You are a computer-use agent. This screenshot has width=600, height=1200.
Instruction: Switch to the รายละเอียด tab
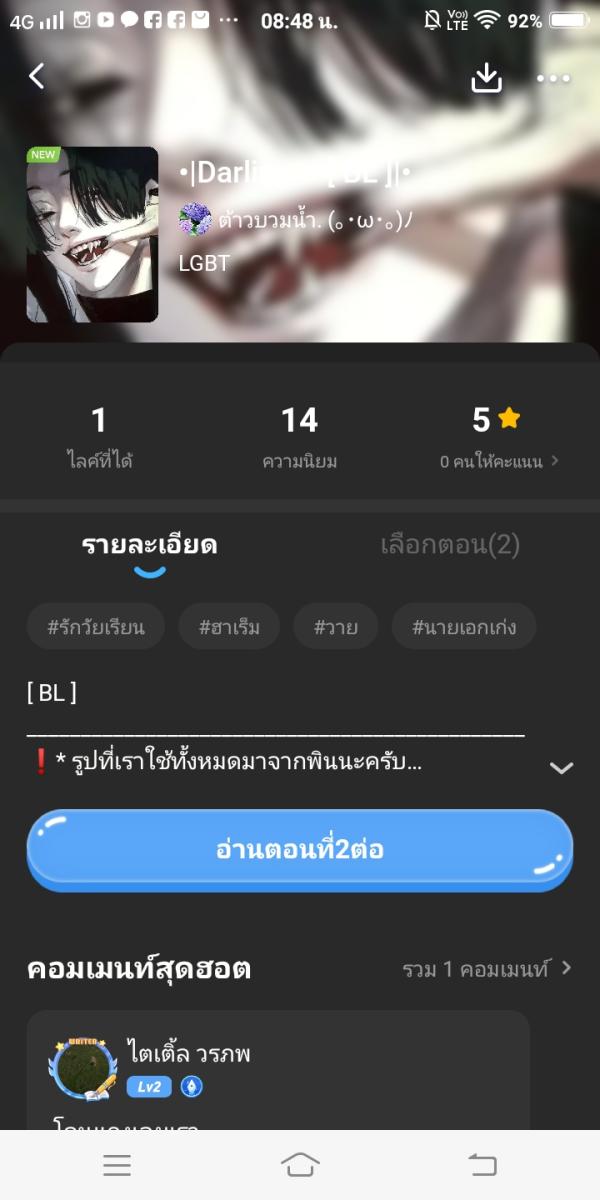149,546
